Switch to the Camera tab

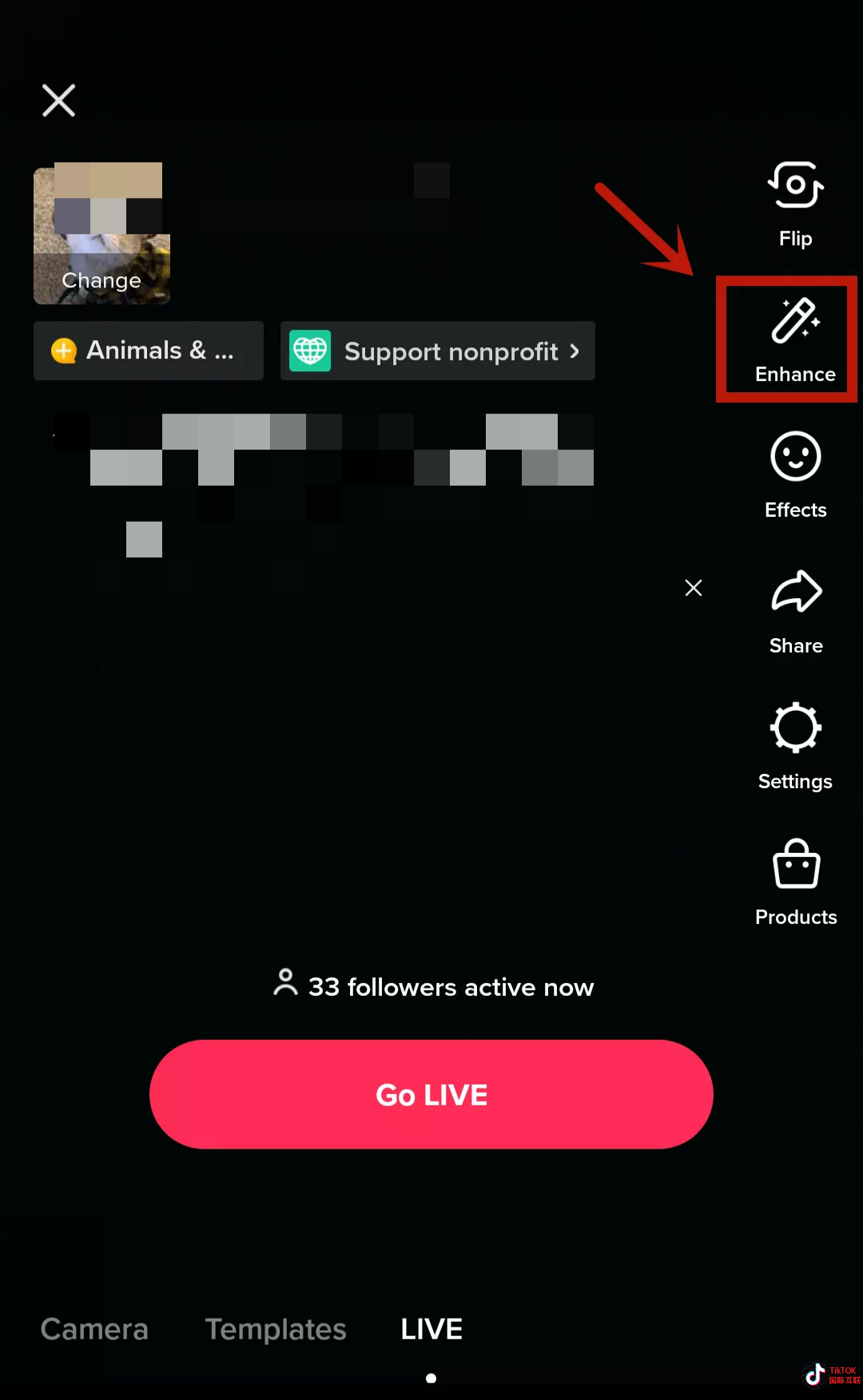94,1329
